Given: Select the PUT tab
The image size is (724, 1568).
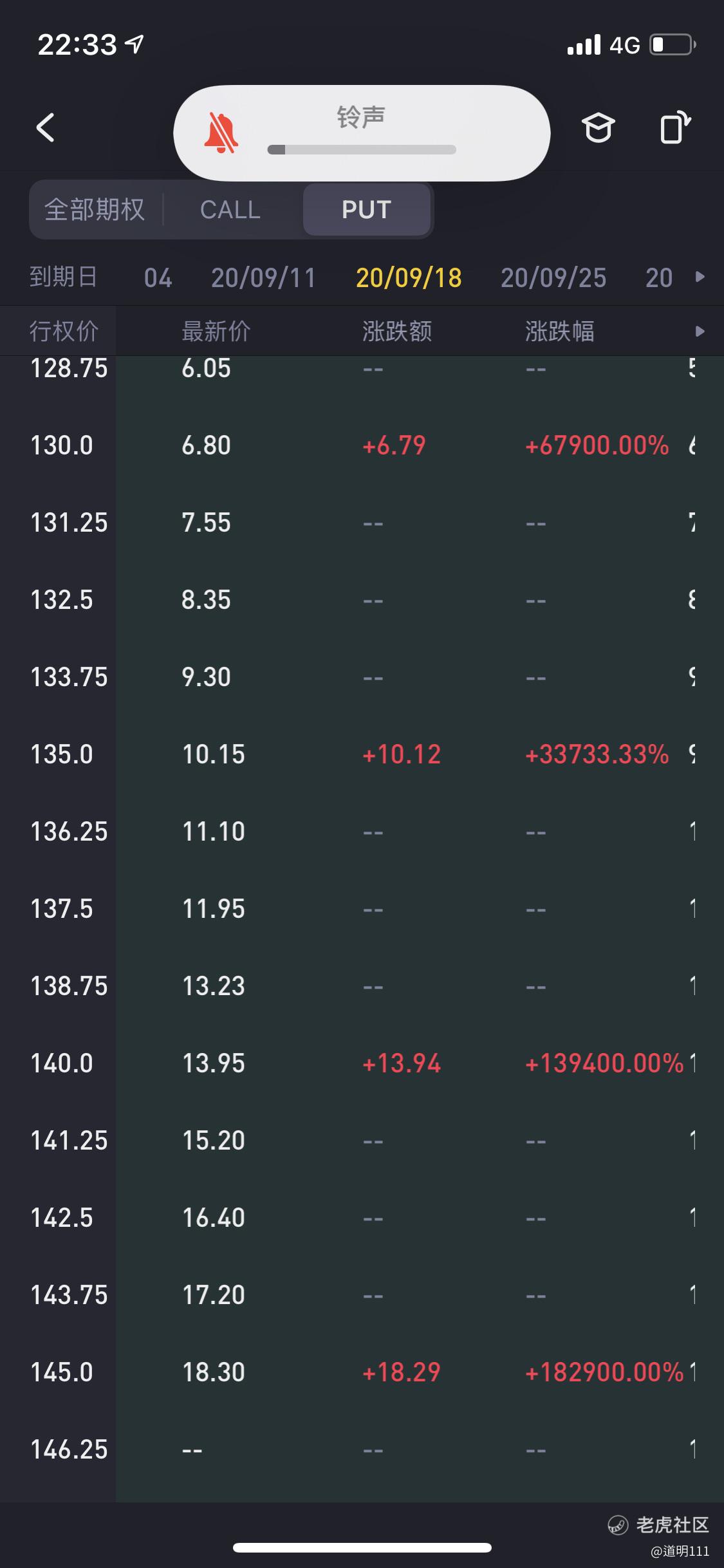Looking at the screenshot, I should point(367,209).
